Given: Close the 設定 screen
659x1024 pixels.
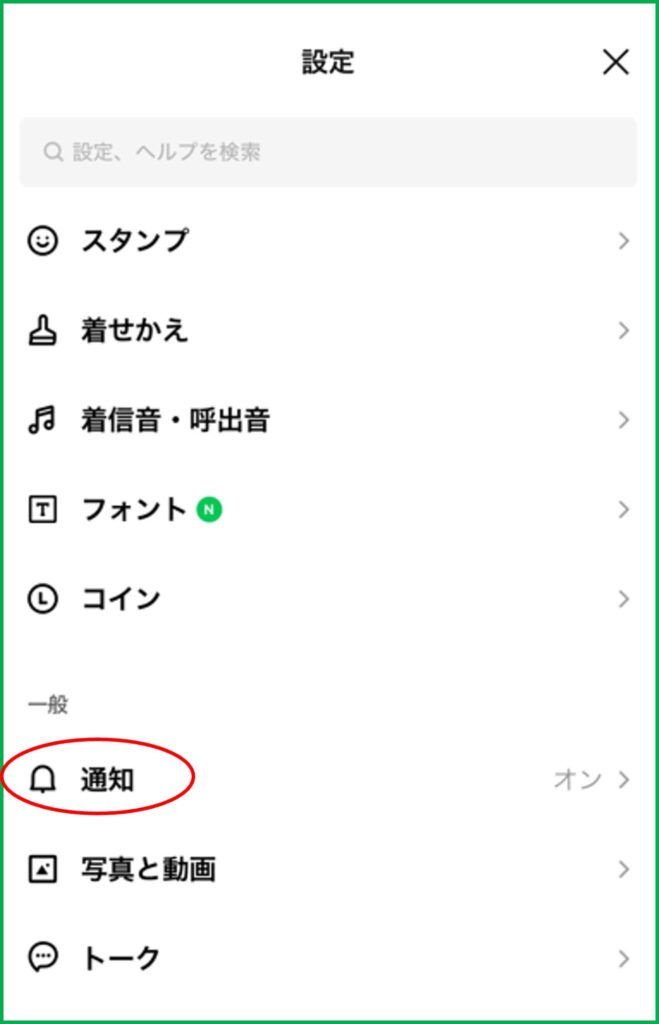Looking at the screenshot, I should tap(615, 63).
